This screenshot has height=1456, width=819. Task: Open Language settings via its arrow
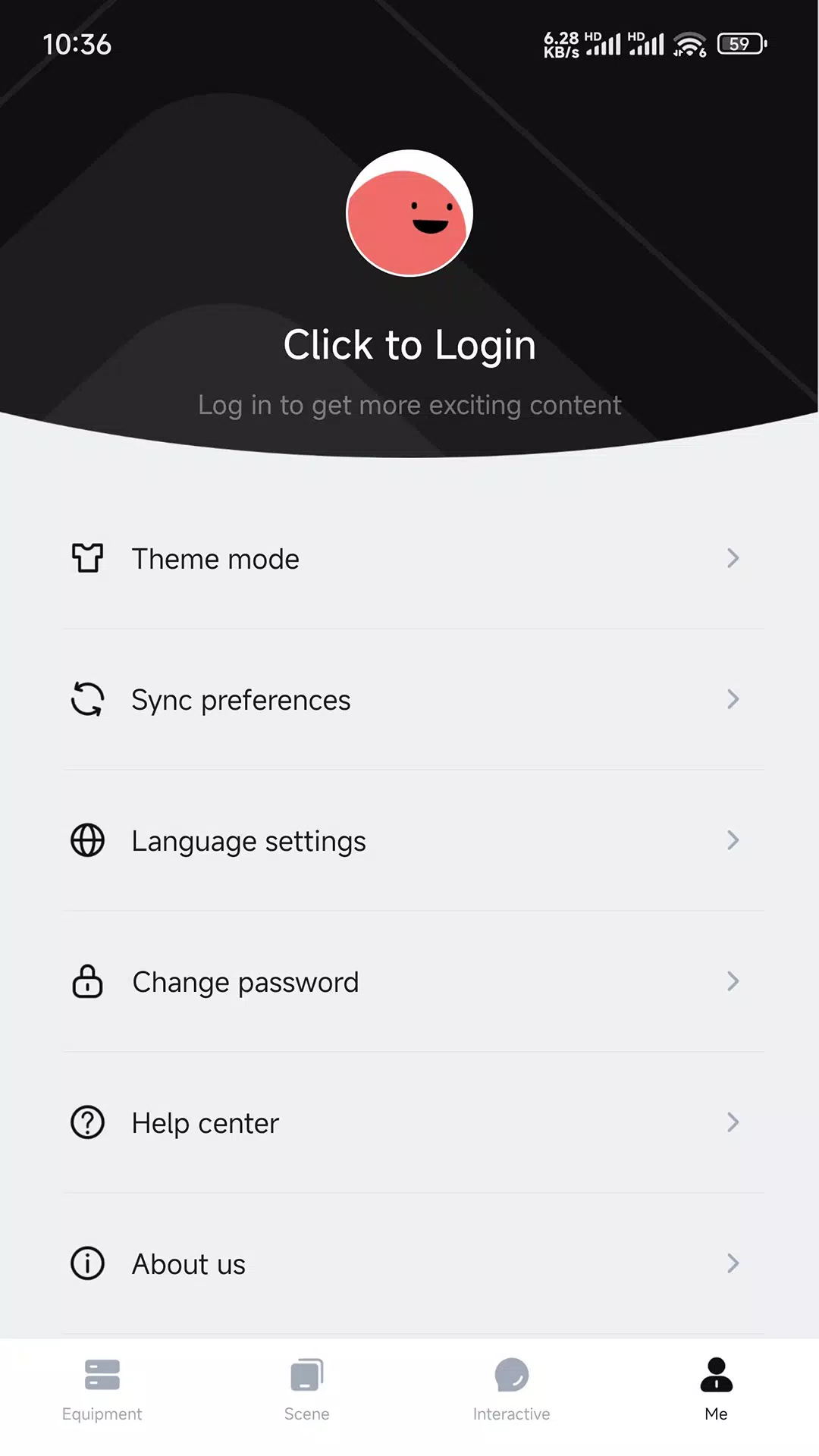[x=733, y=840]
